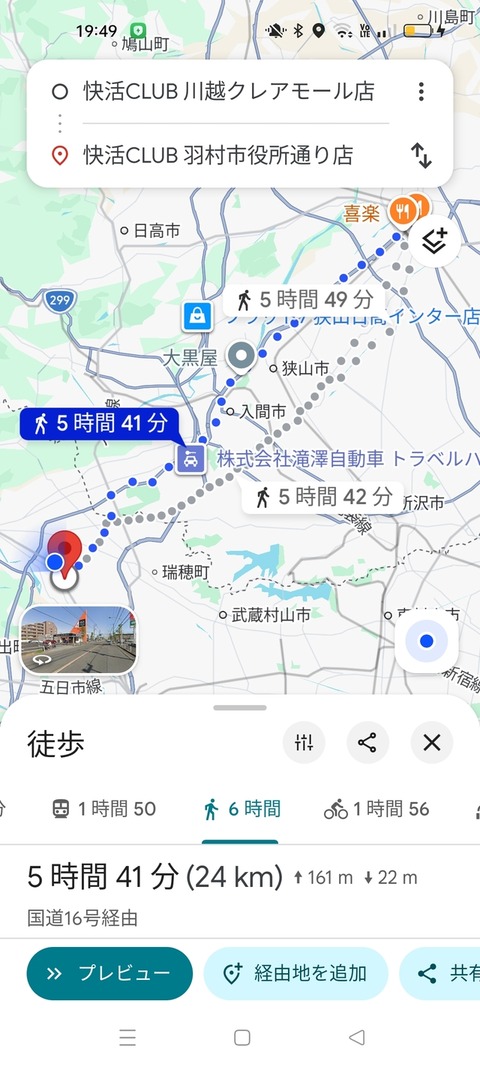This screenshot has height=1067, width=480.
Task: Tap the system back button
Action: [x=356, y=1037]
